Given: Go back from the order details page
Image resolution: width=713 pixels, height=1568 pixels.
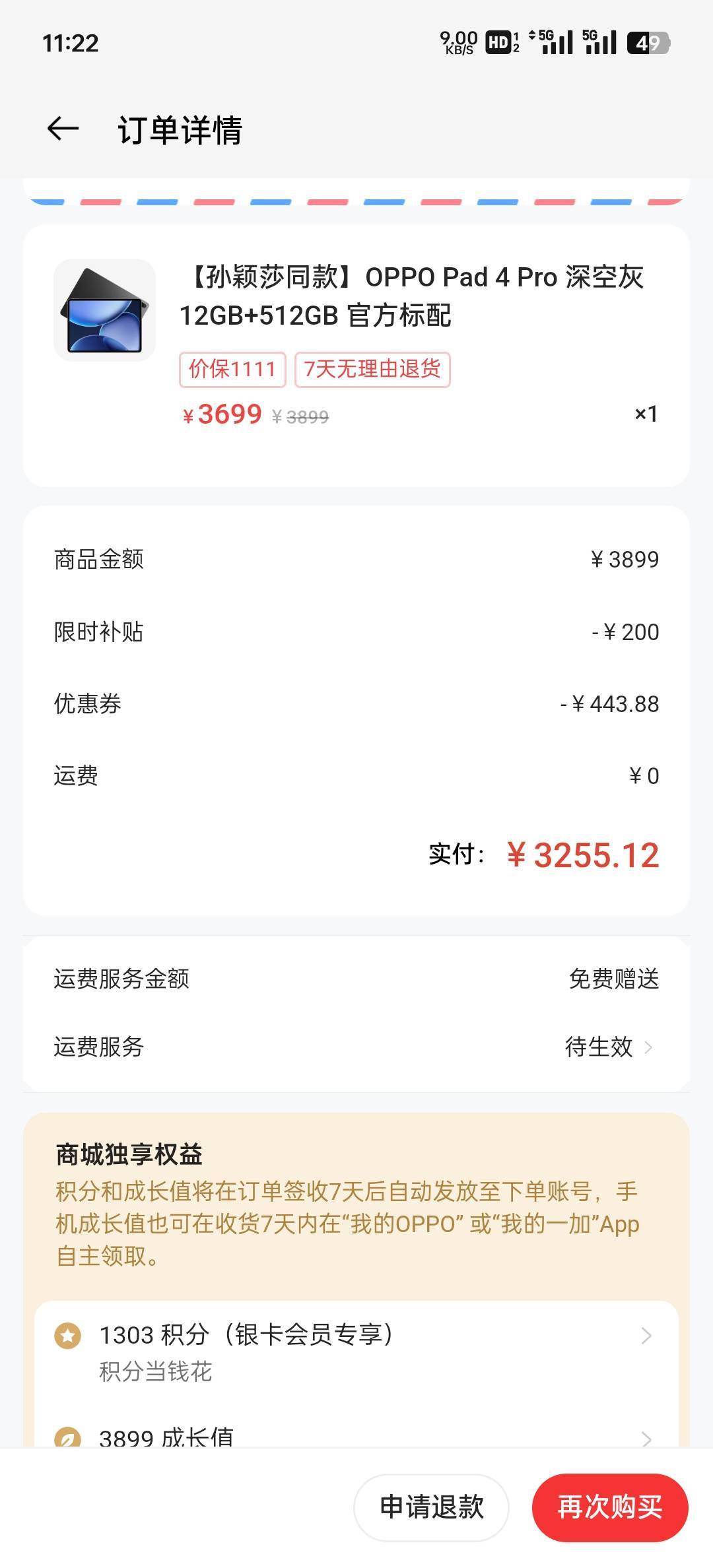Looking at the screenshot, I should 63,129.
